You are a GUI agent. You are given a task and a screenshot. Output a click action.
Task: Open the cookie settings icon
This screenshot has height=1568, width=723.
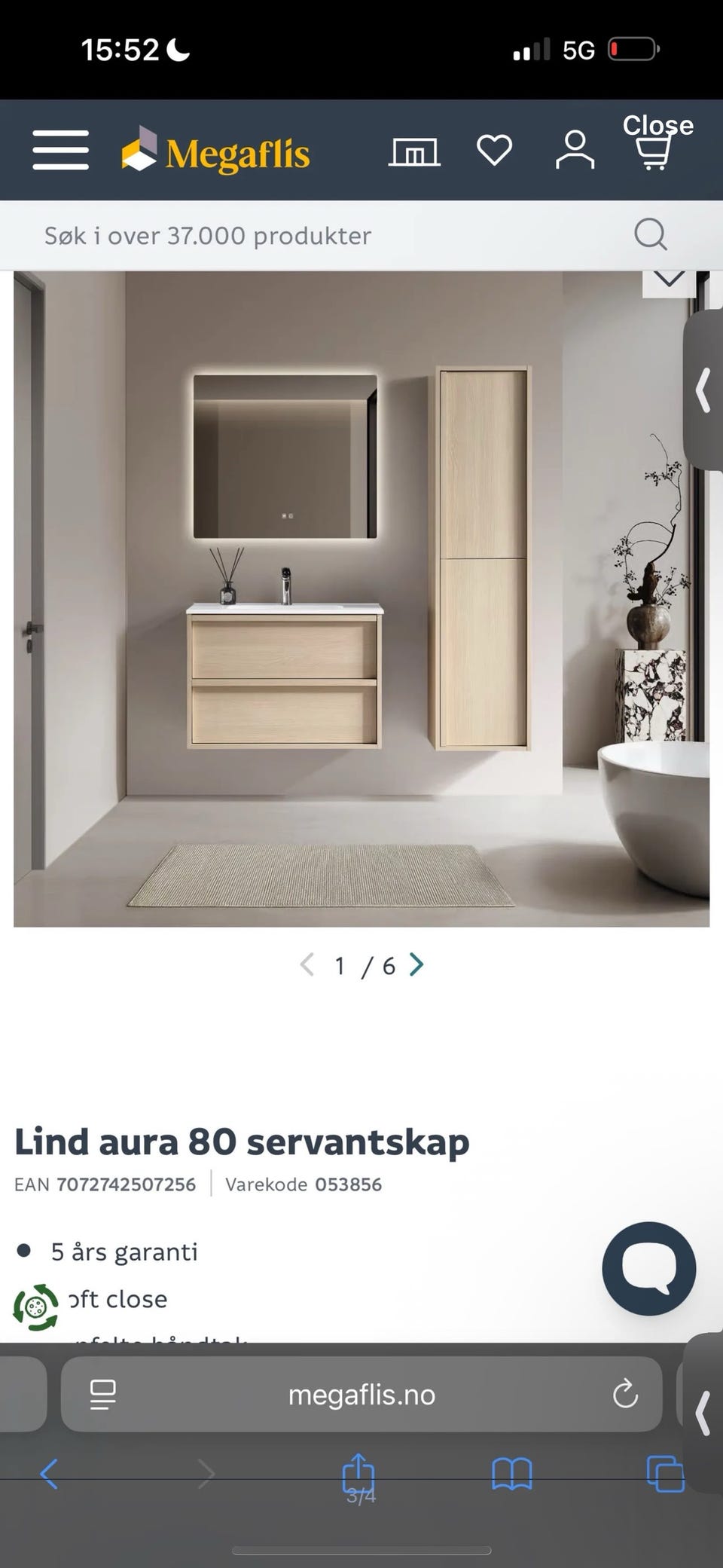point(35,1307)
